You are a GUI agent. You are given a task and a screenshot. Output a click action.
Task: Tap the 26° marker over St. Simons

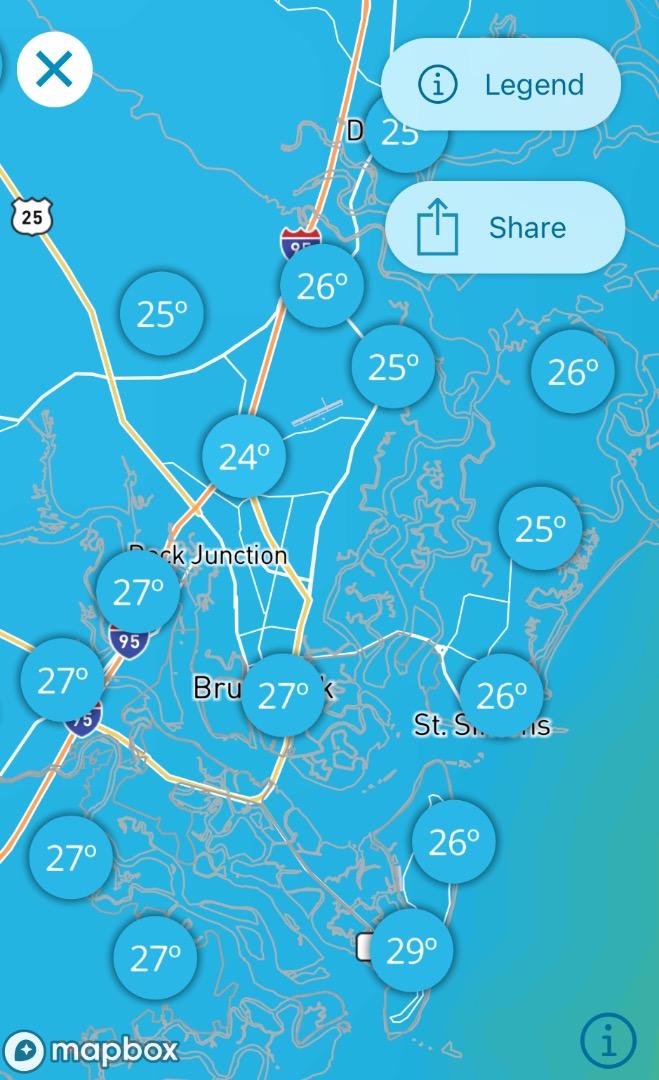[x=501, y=695]
